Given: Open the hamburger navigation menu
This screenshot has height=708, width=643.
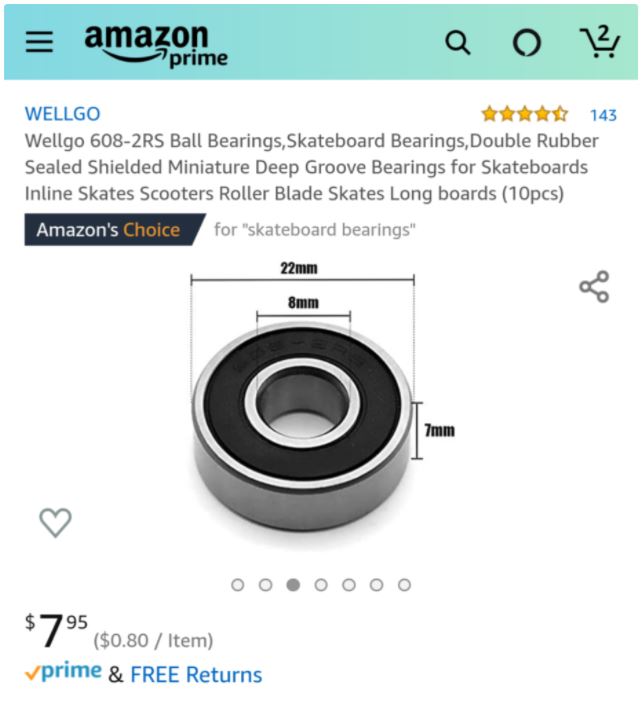Looking at the screenshot, I should [x=39, y=42].
